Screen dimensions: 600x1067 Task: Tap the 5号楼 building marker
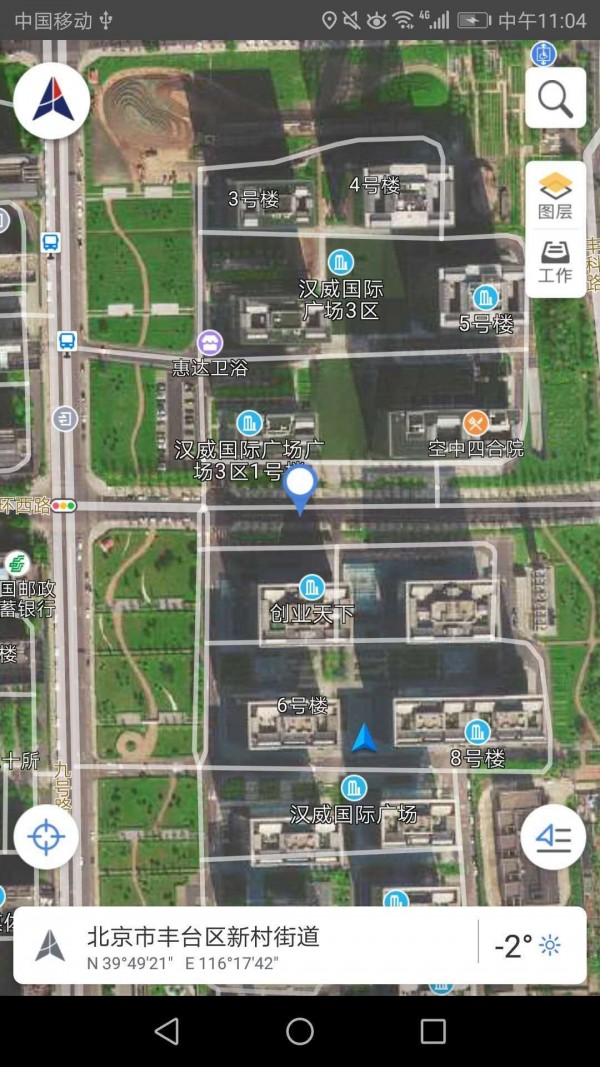point(486,297)
